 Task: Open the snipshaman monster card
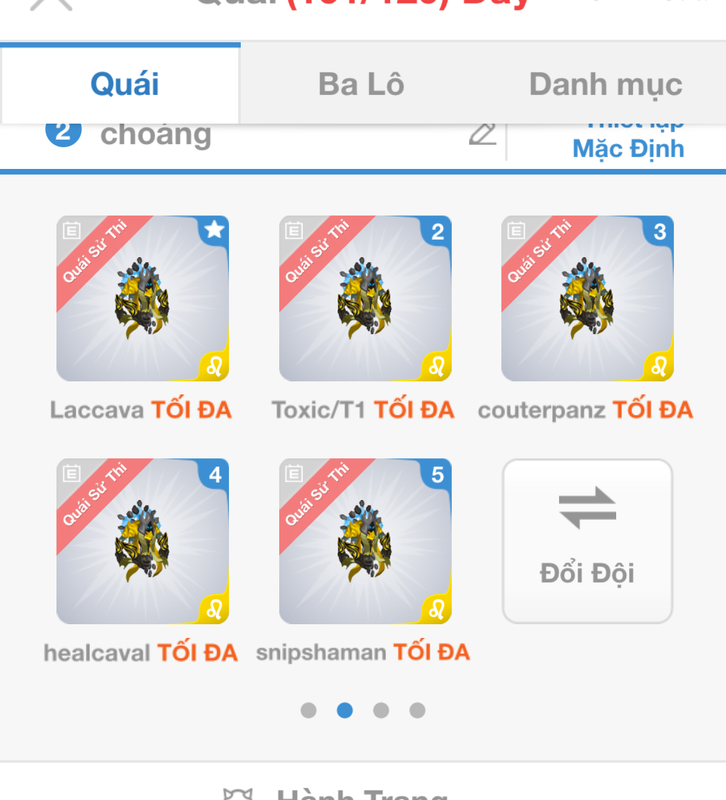365,541
